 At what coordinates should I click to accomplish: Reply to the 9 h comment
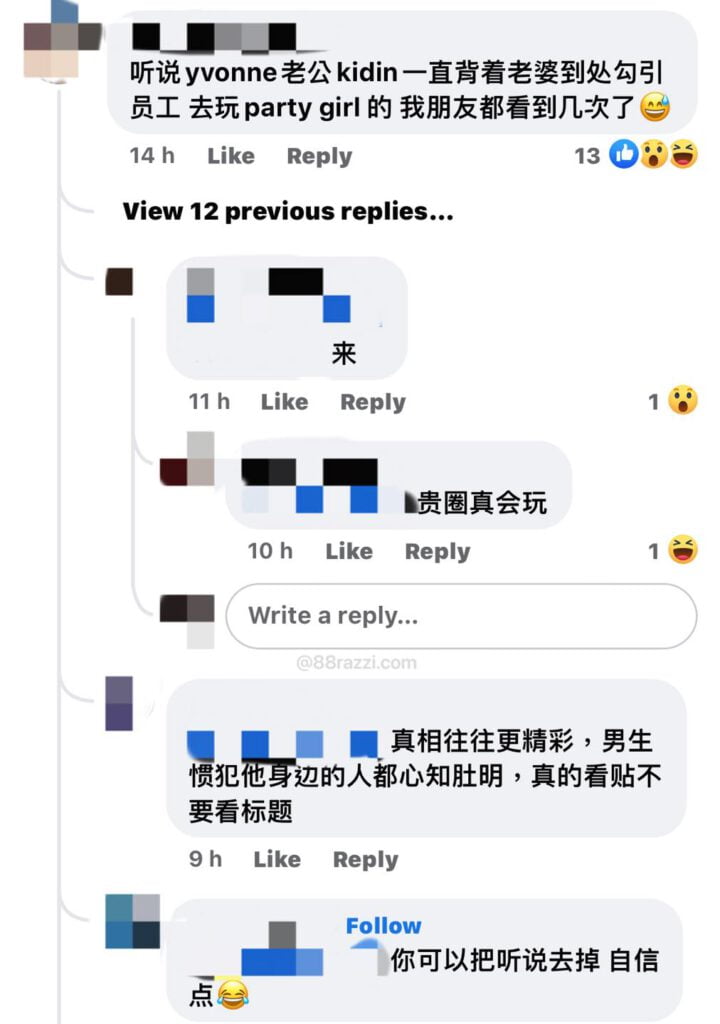(365, 859)
